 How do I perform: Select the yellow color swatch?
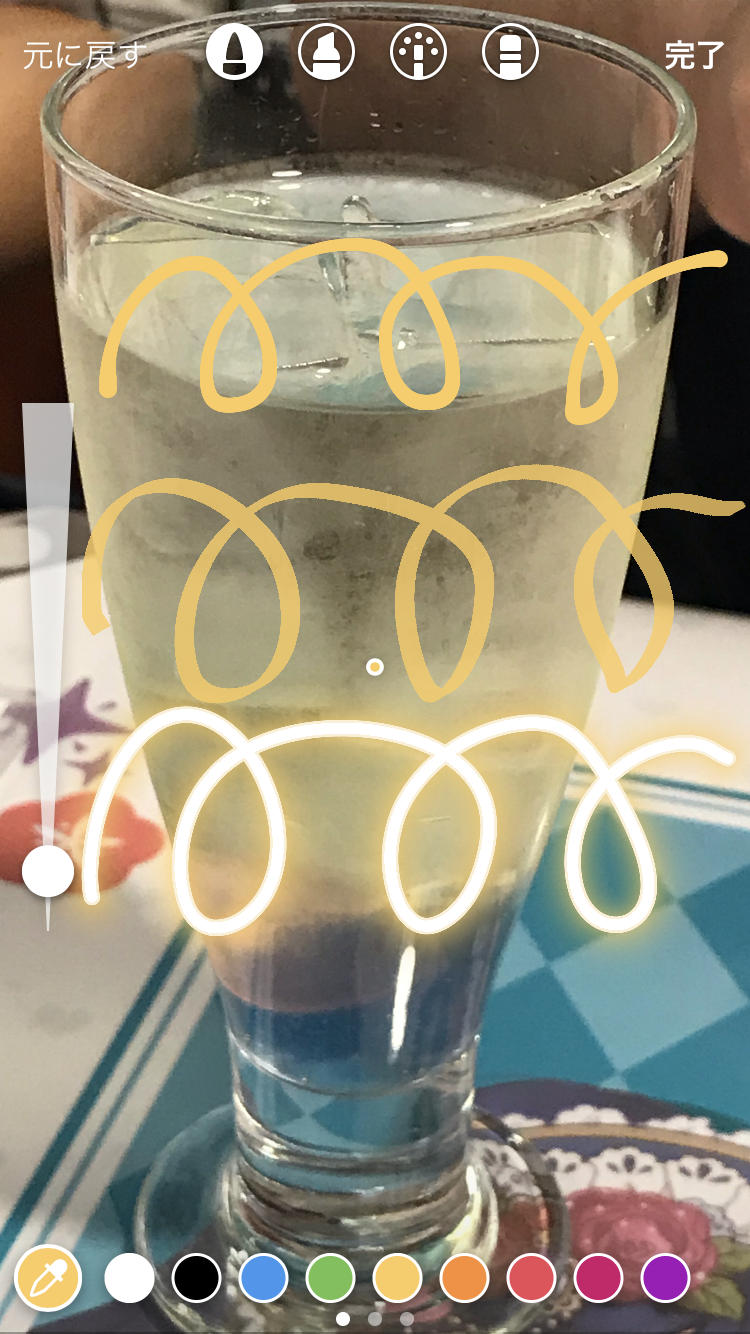coord(398,1278)
